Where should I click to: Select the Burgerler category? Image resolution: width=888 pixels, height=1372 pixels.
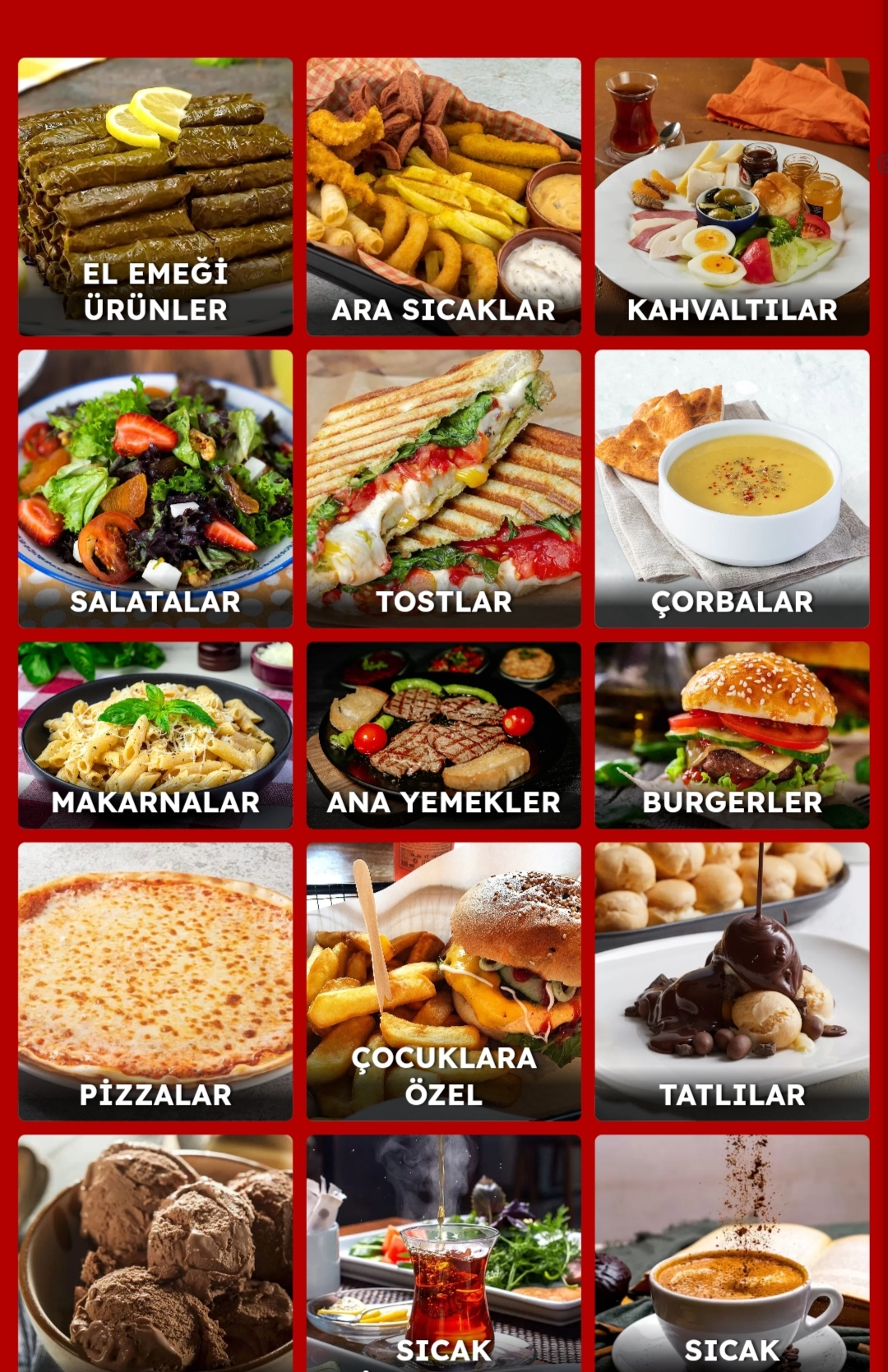coord(732,734)
